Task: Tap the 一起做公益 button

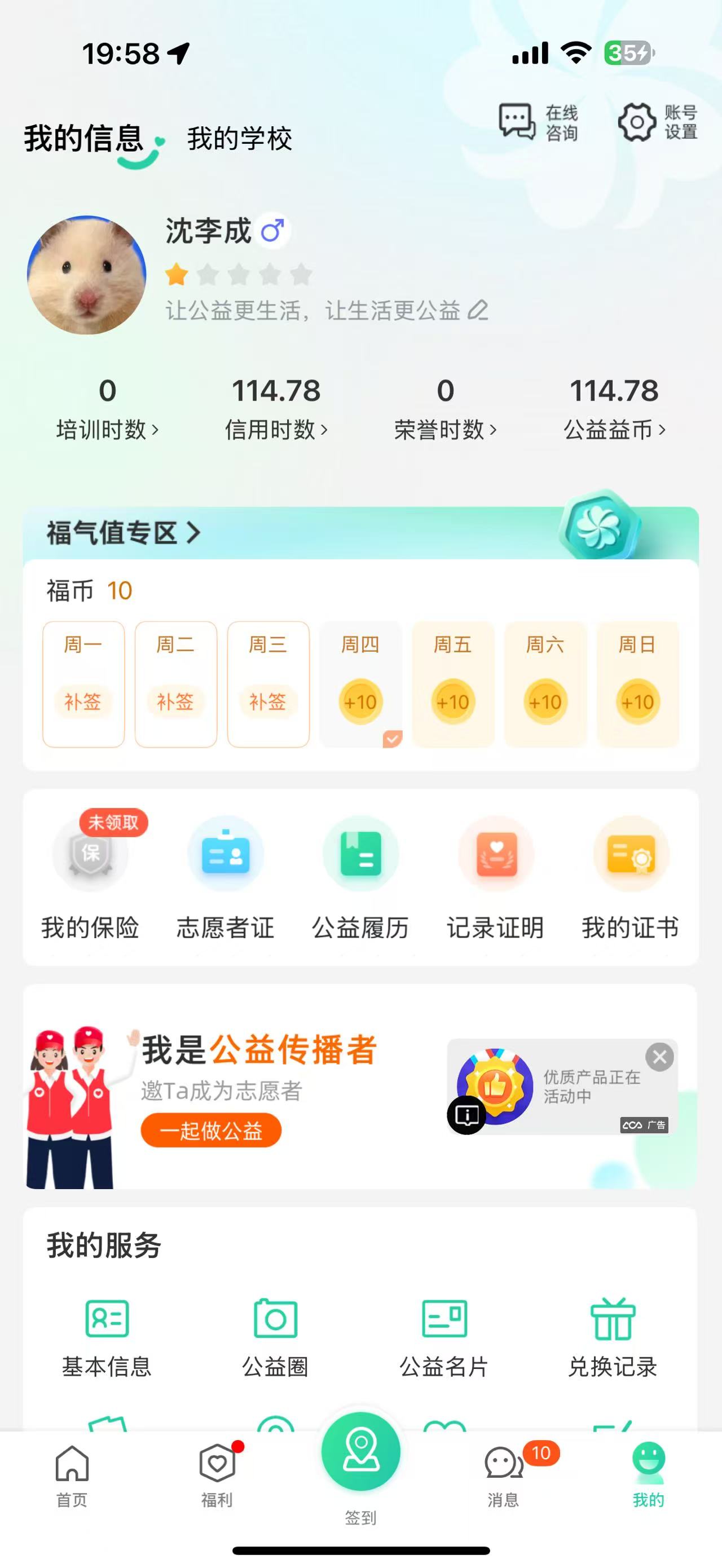Action: click(210, 1131)
